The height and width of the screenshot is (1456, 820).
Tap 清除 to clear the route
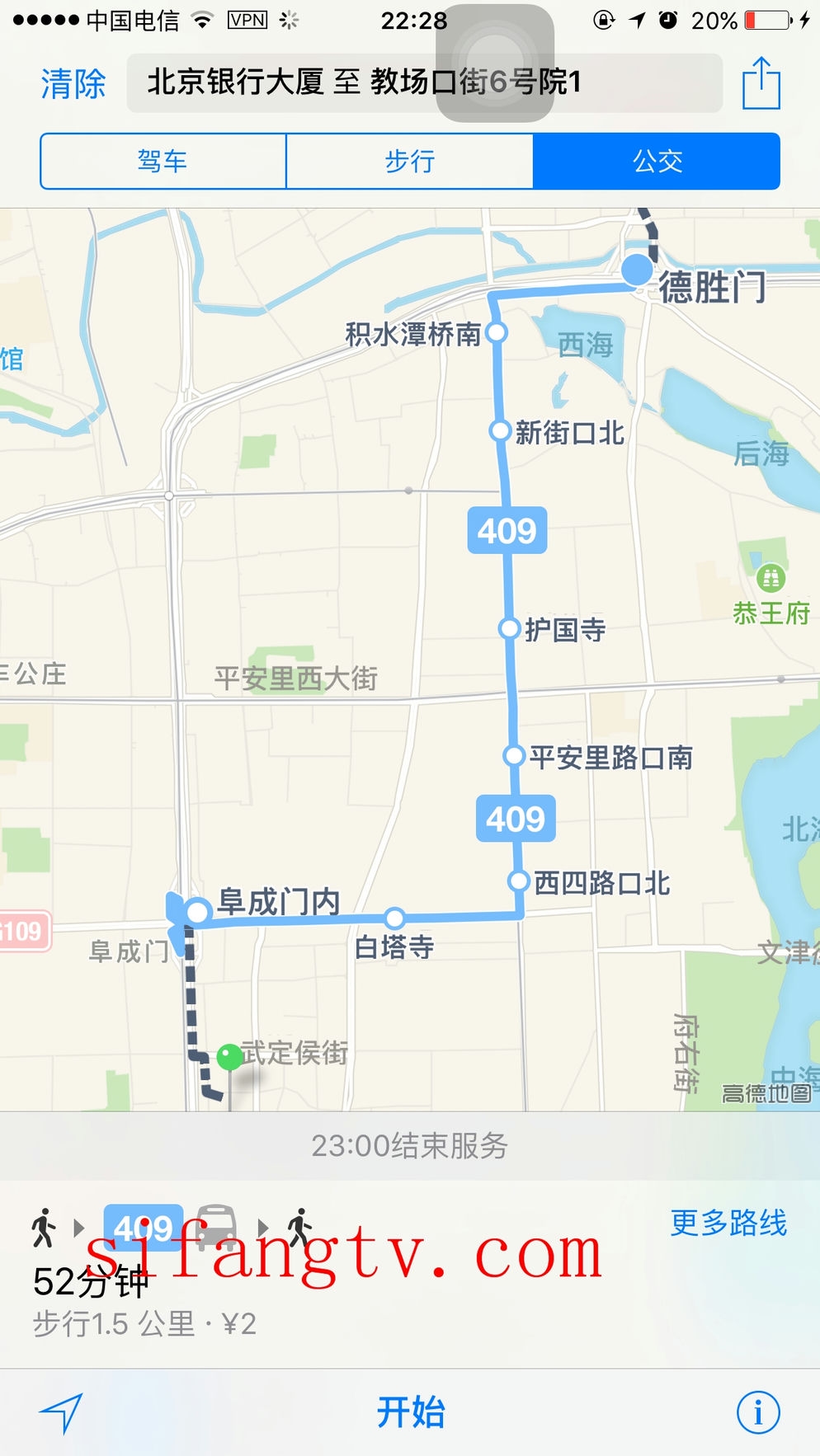(x=73, y=83)
